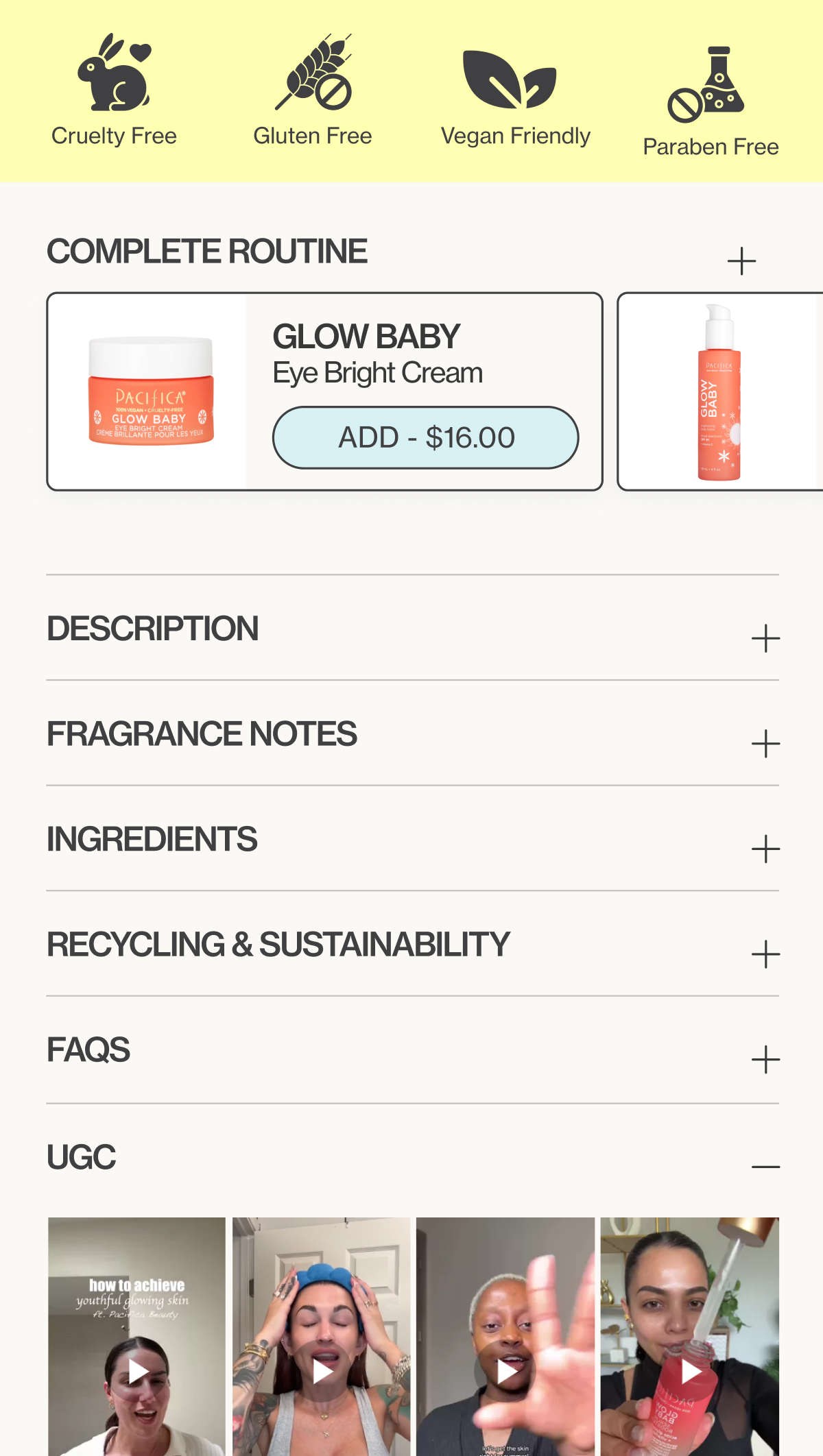Play the video with the red serum dropper
The height and width of the screenshot is (1456, 823).
point(691,1372)
